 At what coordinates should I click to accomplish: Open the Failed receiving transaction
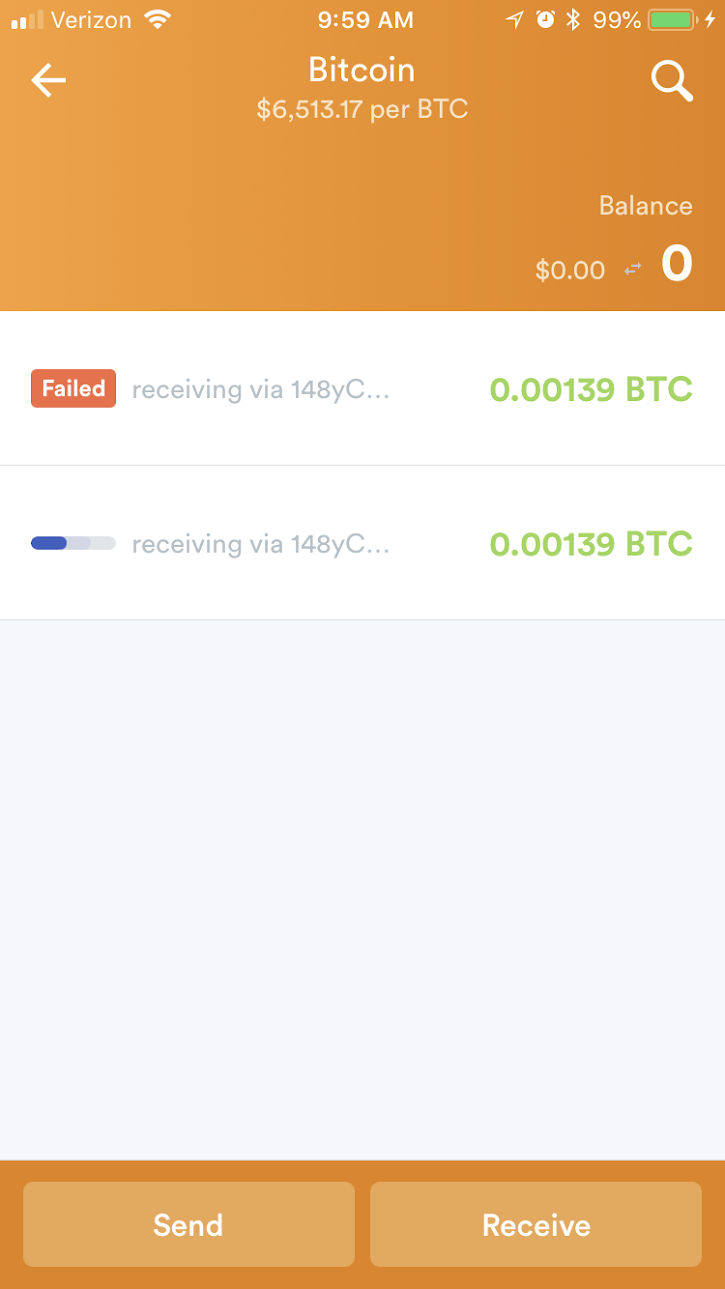pyautogui.click(x=362, y=388)
